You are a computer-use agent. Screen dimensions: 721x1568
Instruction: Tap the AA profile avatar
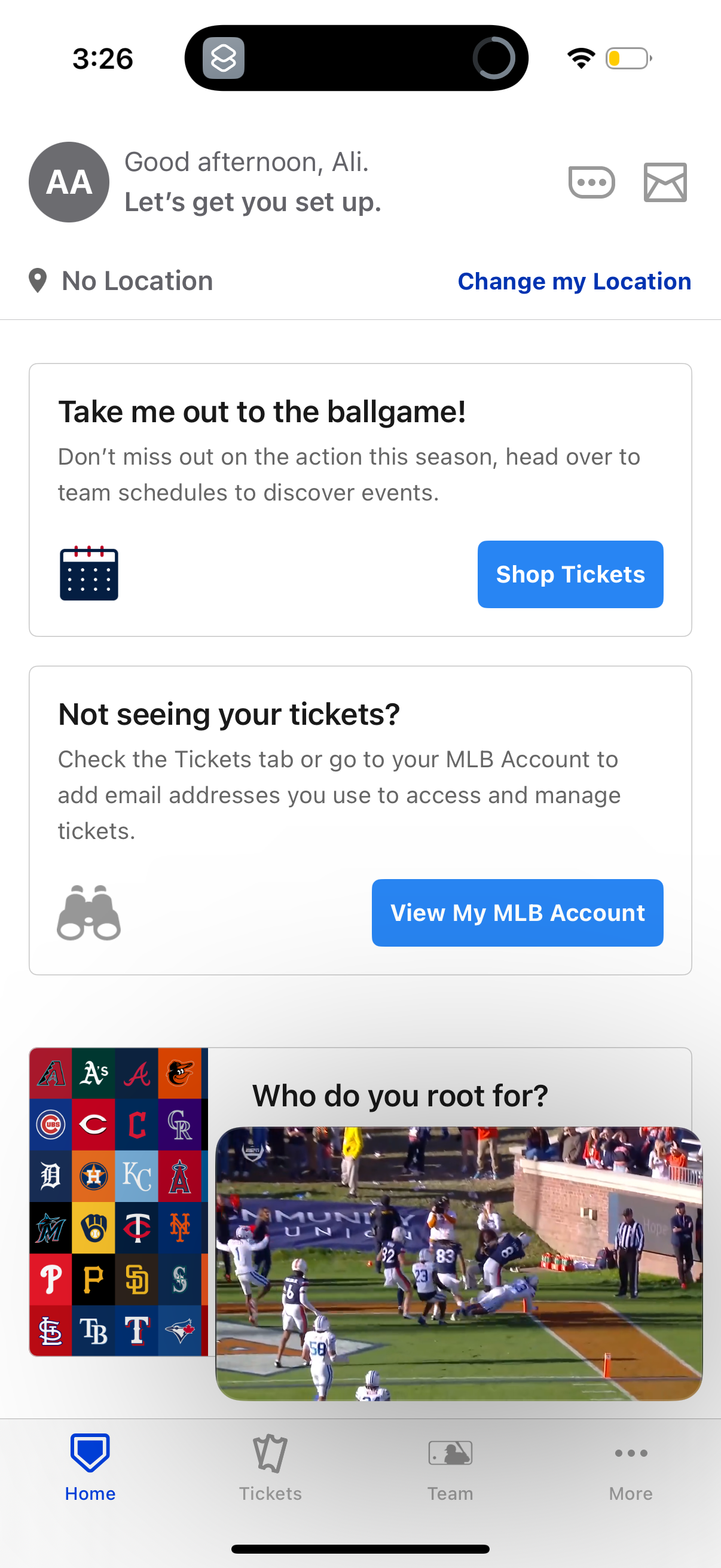click(x=68, y=182)
